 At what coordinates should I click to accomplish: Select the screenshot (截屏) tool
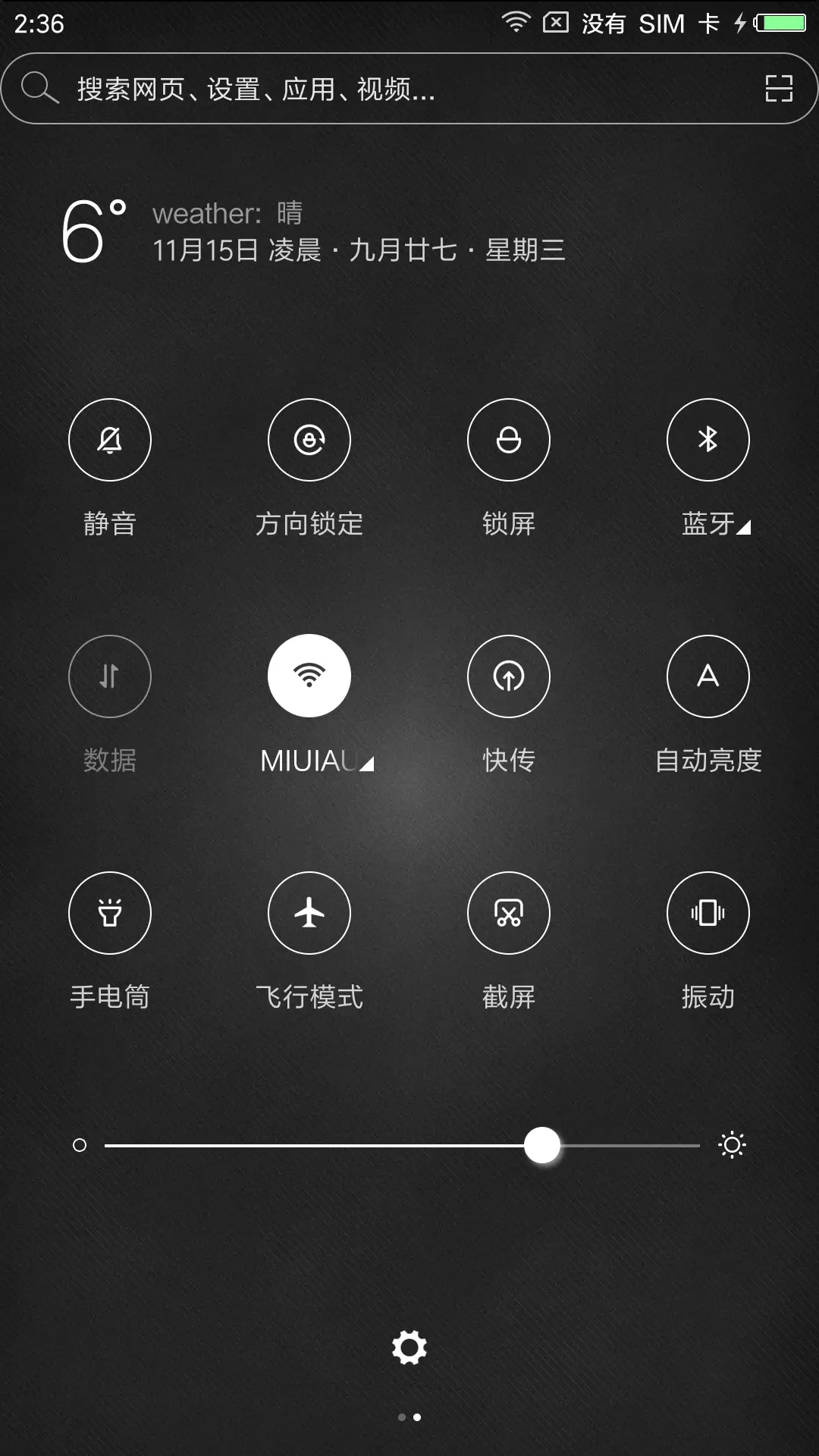click(509, 913)
